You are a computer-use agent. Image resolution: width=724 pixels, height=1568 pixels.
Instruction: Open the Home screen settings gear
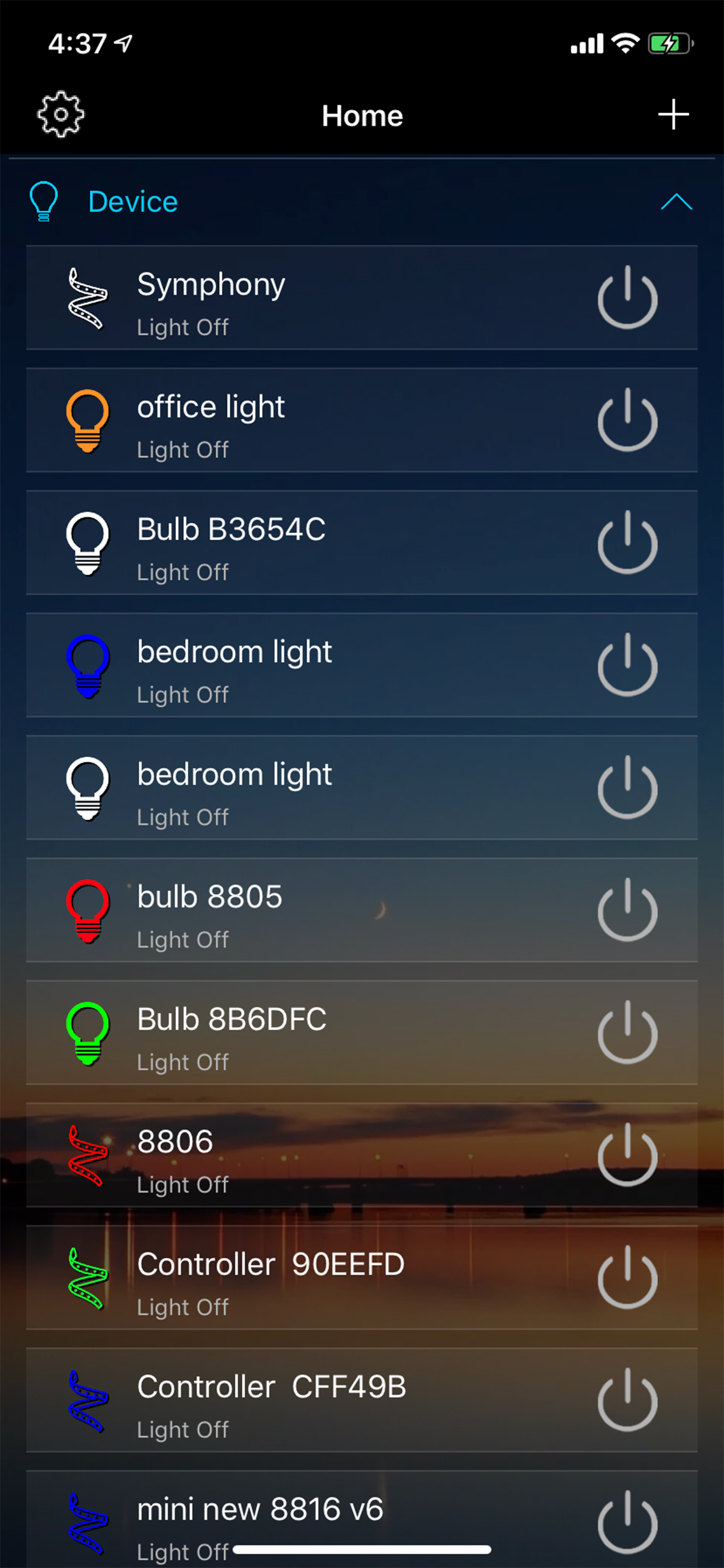61,114
